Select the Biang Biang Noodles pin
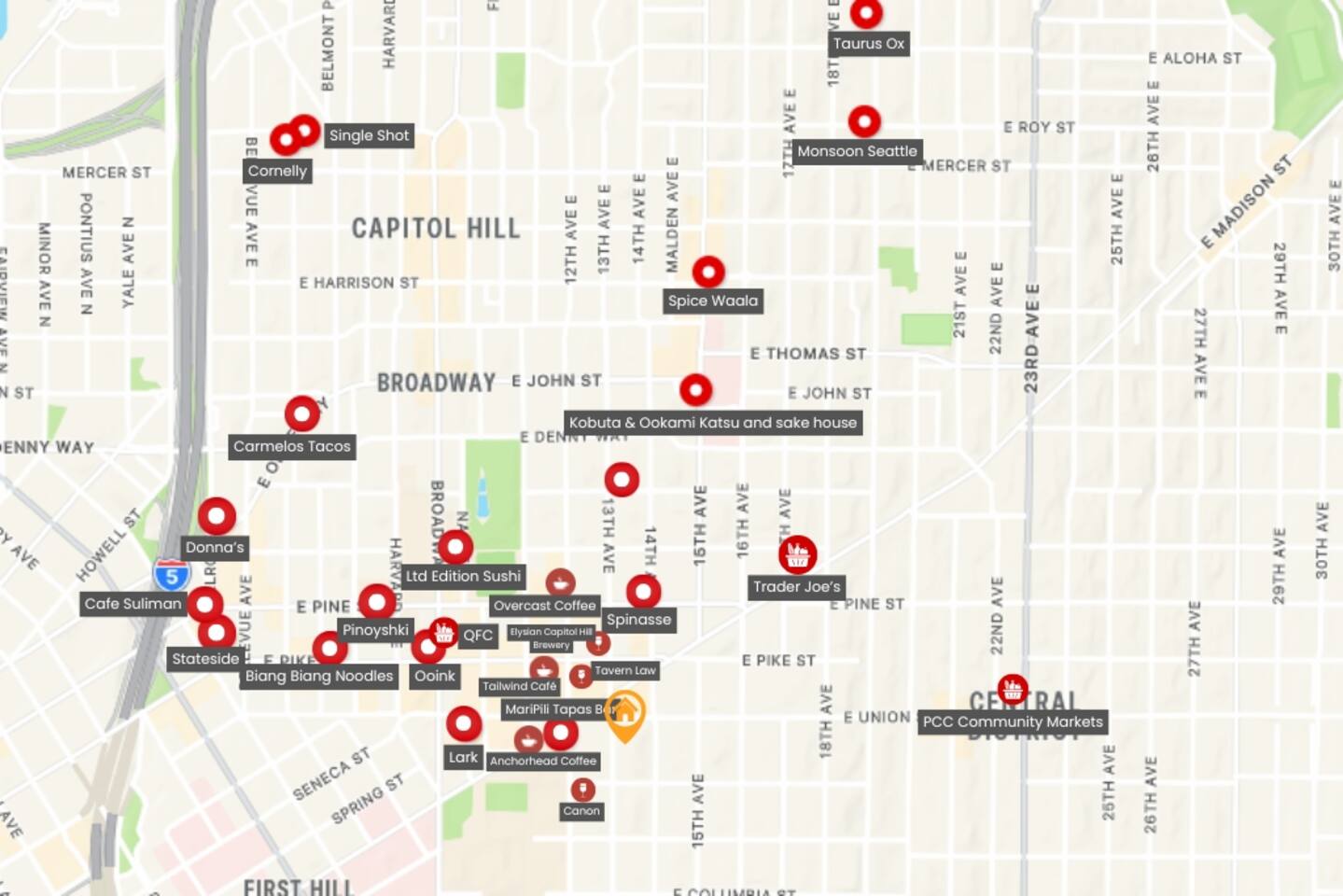Screen dimensions: 1343x896 [329, 648]
